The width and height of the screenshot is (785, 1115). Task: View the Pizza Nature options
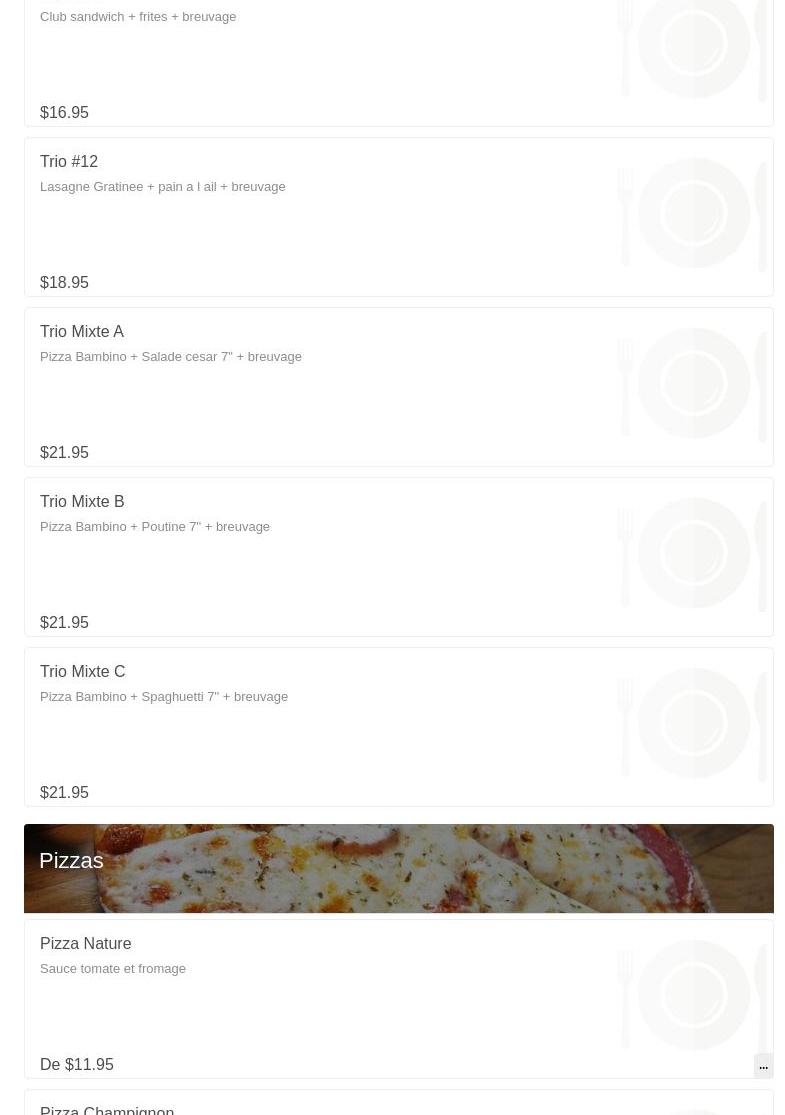click(x=86, y=944)
